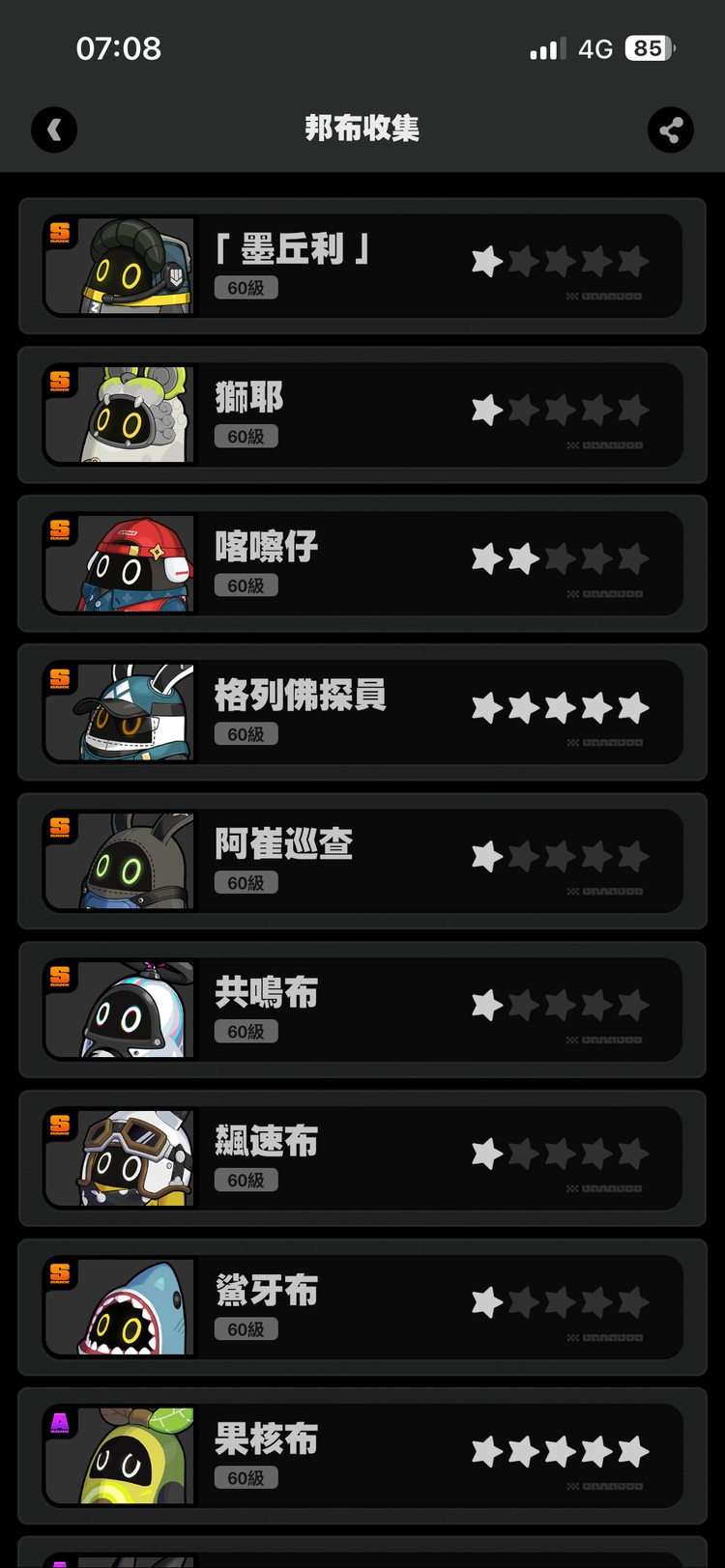Image resolution: width=725 pixels, height=1568 pixels.
Task: Expand the 「墨丘利」 entry row
Action: pyautogui.click(x=362, y=265)
